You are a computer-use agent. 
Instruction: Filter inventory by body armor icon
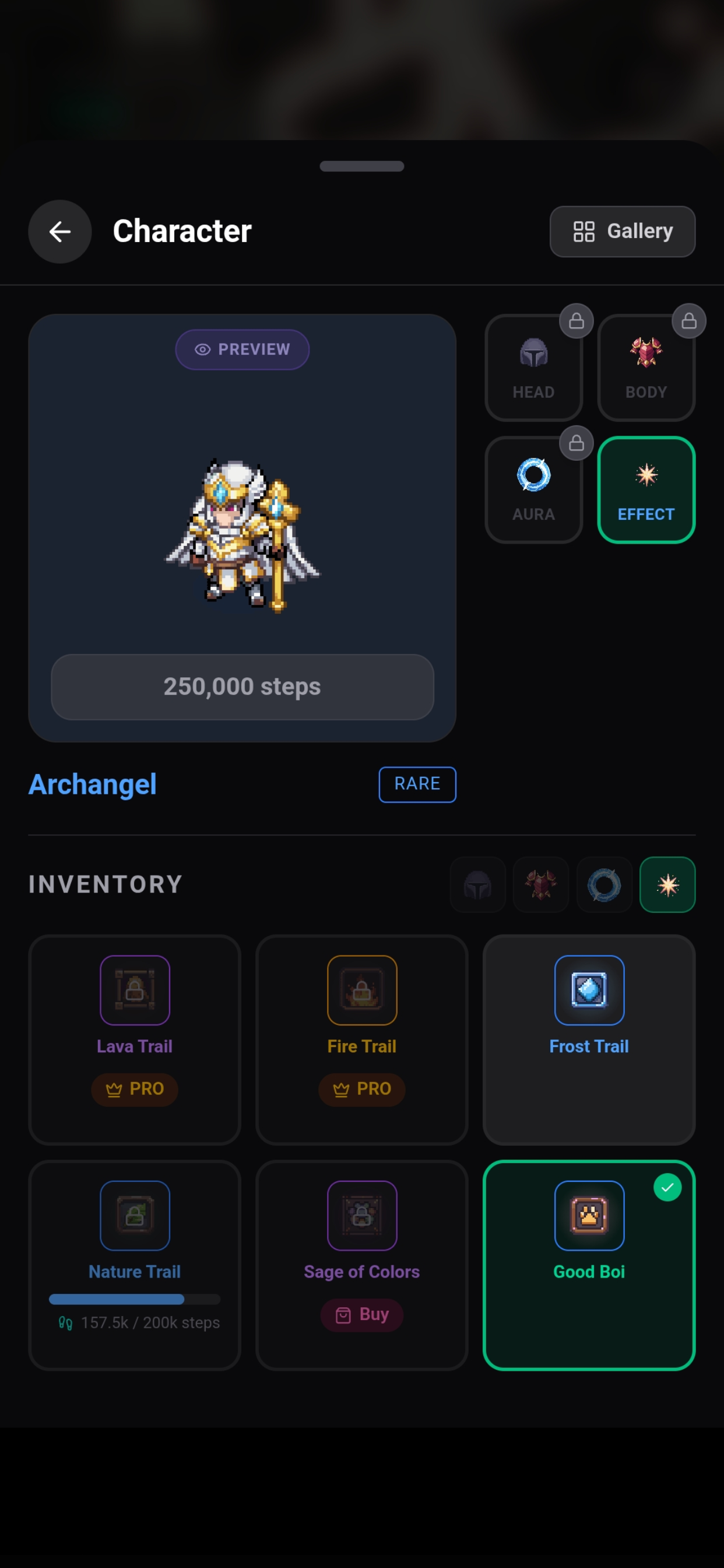coord(541,884)
